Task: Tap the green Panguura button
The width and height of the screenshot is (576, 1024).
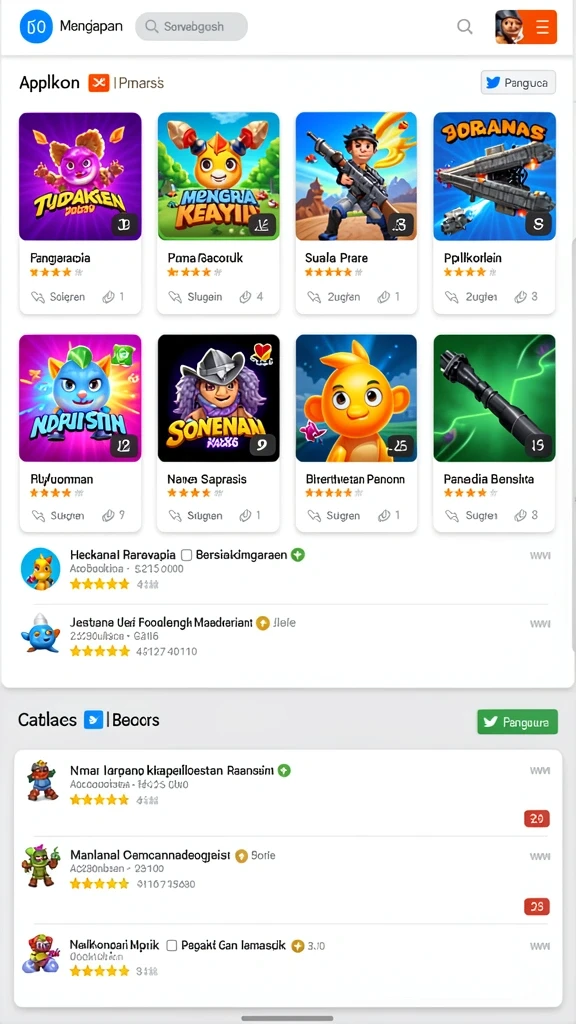Action: (x=517, y=722)
